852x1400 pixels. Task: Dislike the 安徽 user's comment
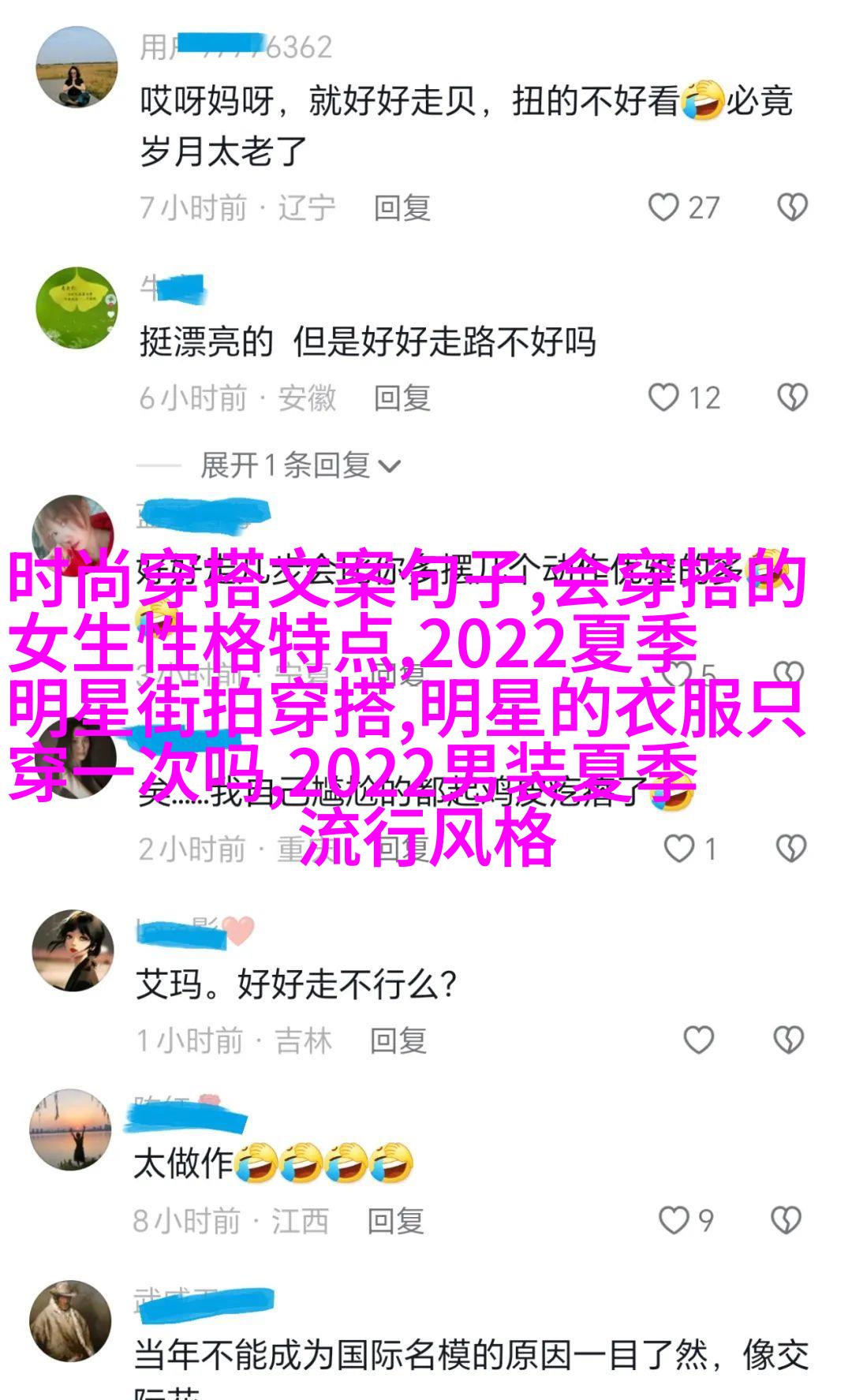tap(792, 398)
